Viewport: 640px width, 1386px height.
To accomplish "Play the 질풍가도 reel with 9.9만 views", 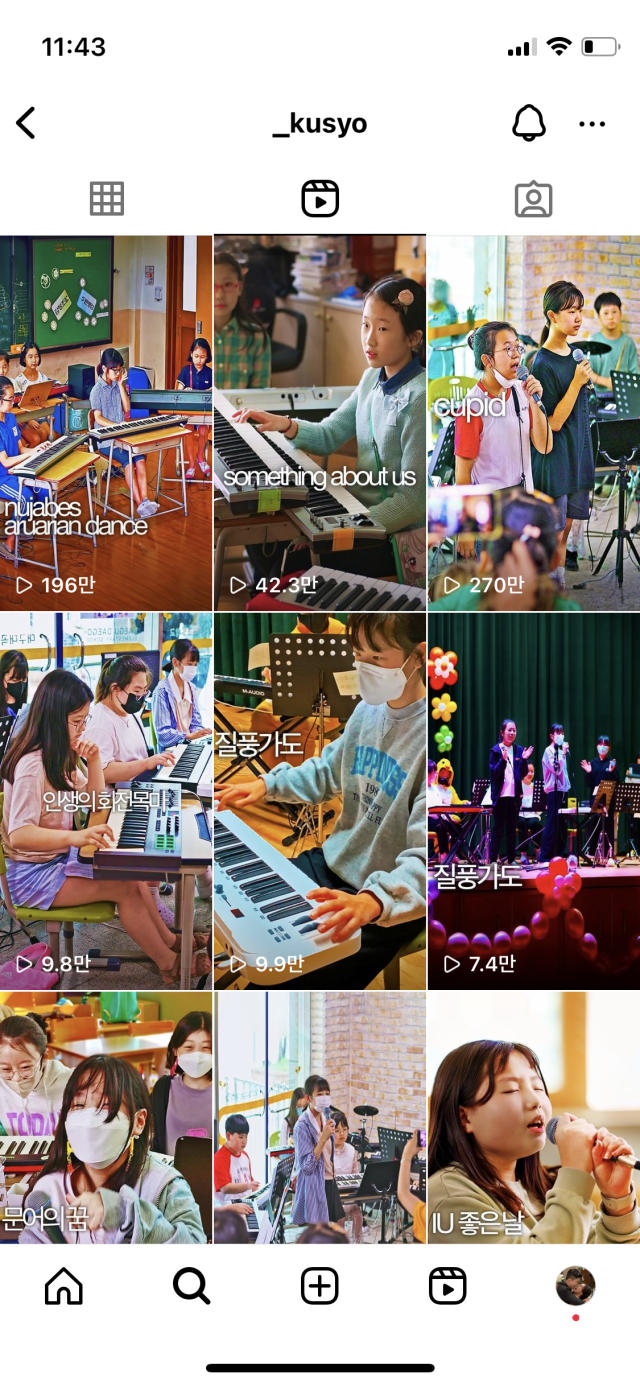I will click(x=320, y=800).
